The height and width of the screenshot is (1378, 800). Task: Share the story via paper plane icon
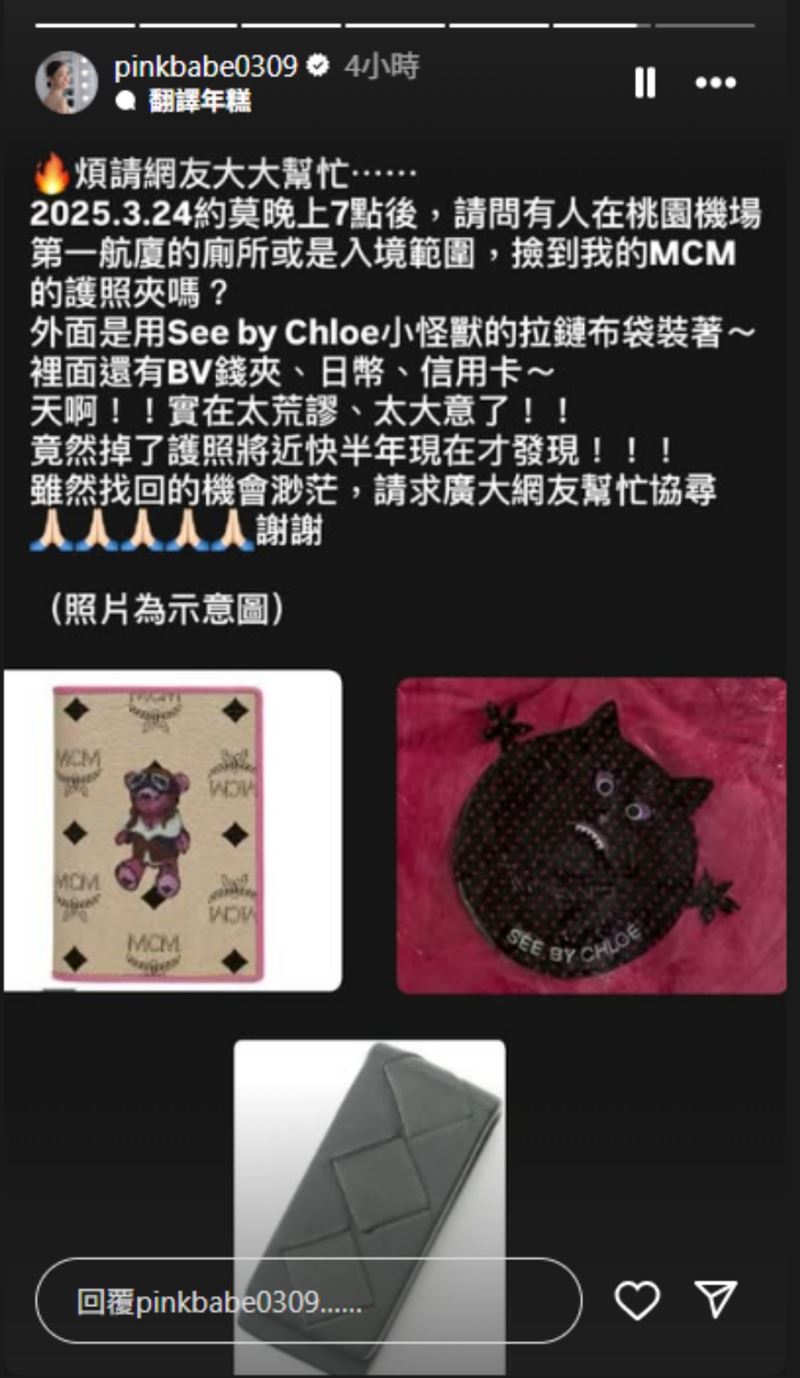click(716, 1299)
